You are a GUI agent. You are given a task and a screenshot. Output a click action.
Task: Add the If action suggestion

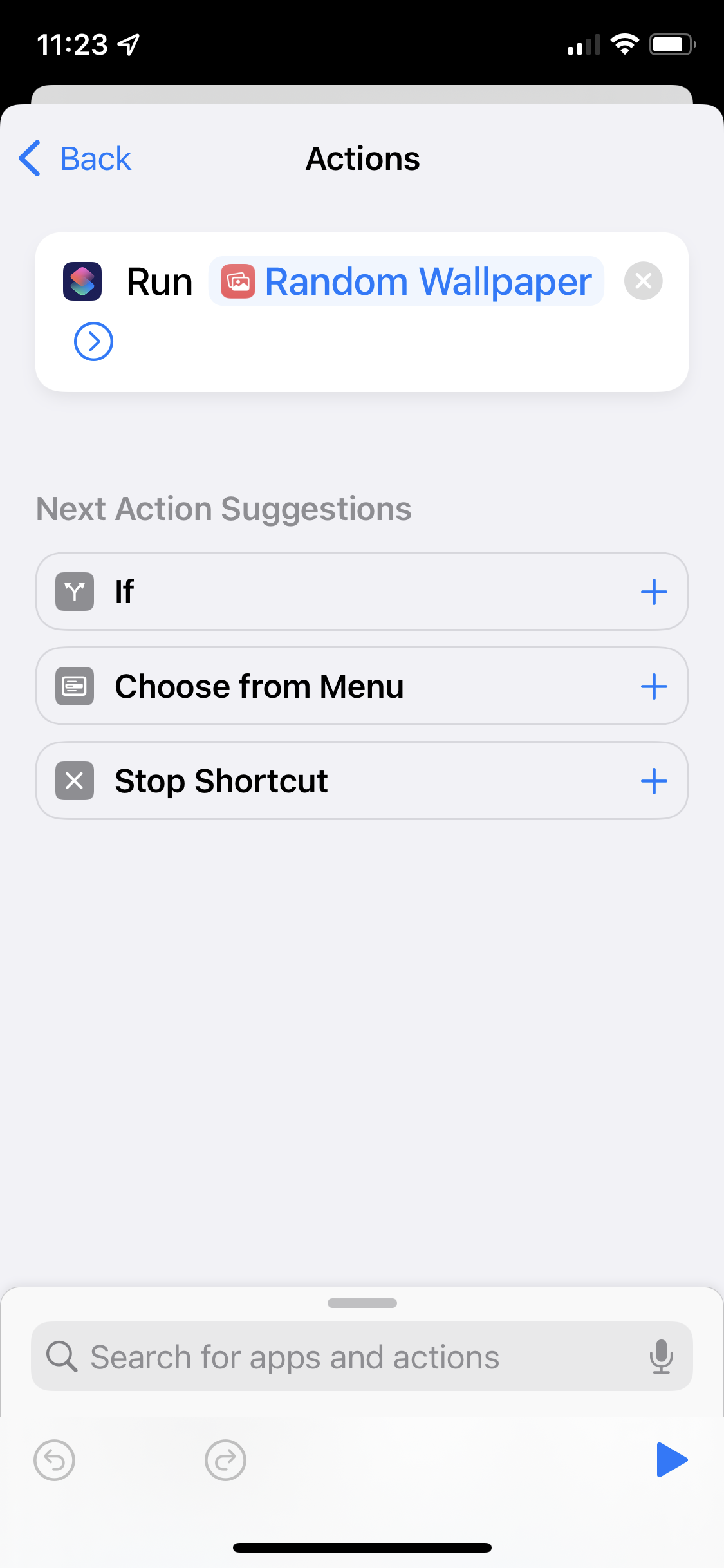coord(653,592)
